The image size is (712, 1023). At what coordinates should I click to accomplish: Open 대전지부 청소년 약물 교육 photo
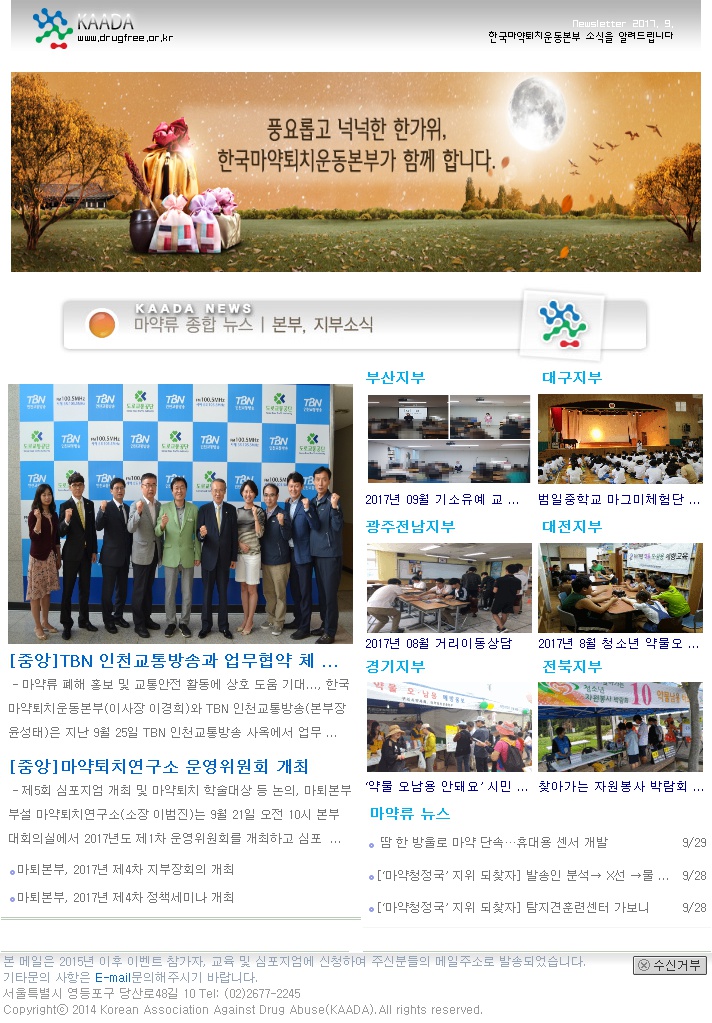tap(620, 588)
